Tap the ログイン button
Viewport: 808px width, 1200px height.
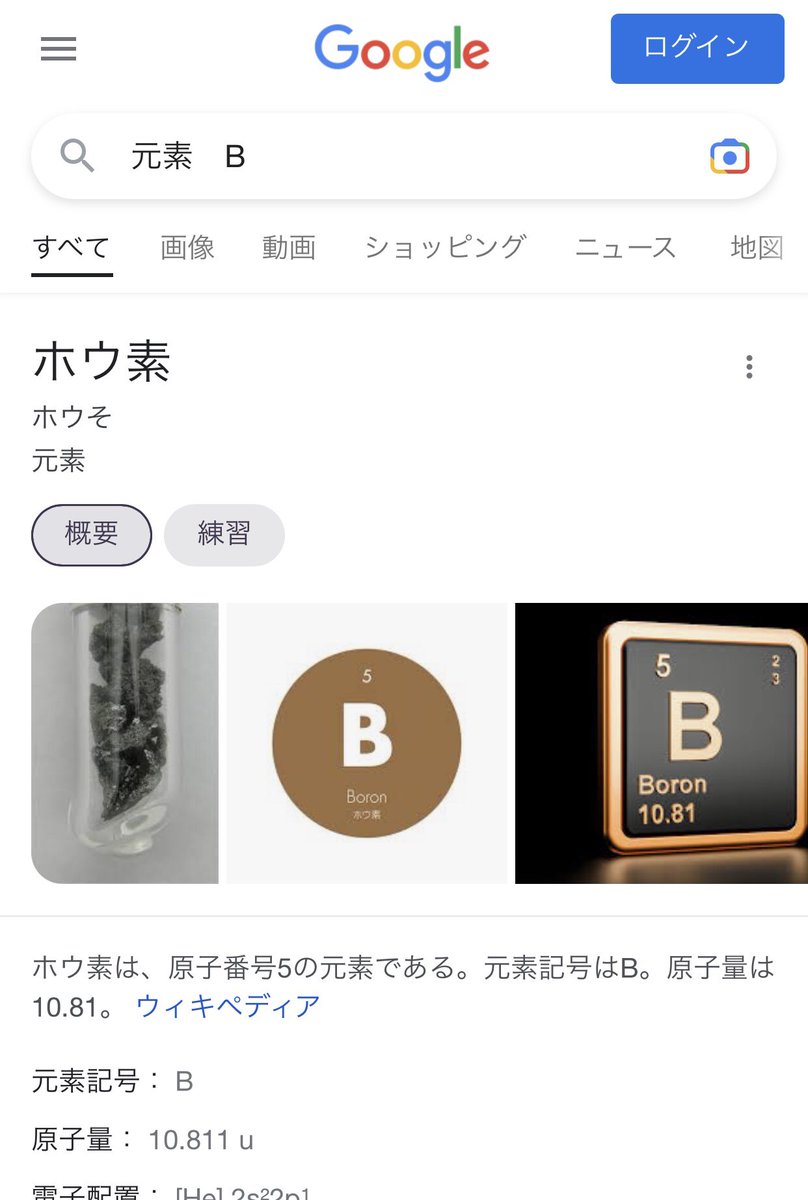click(x=697, y=48)
